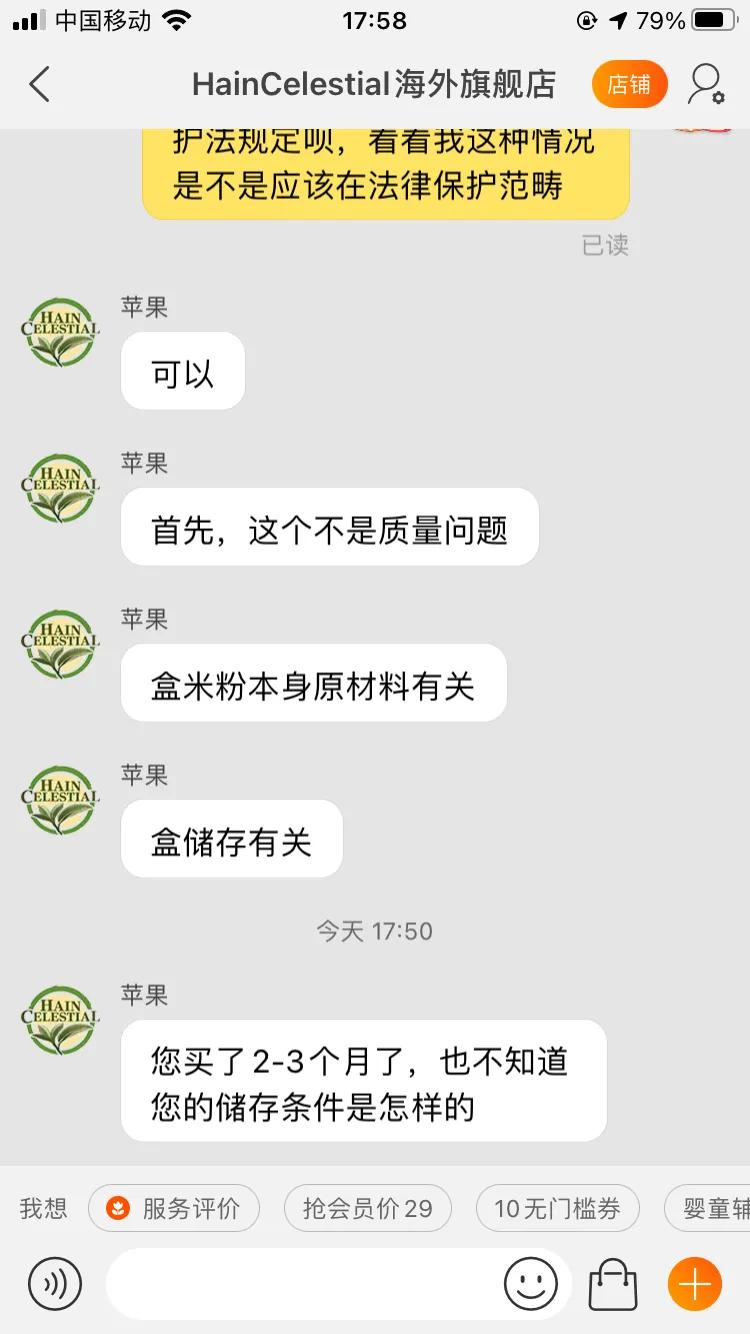Tap the voice message icon
The image size is (750, 1334).
click(x=56, y=1283)
